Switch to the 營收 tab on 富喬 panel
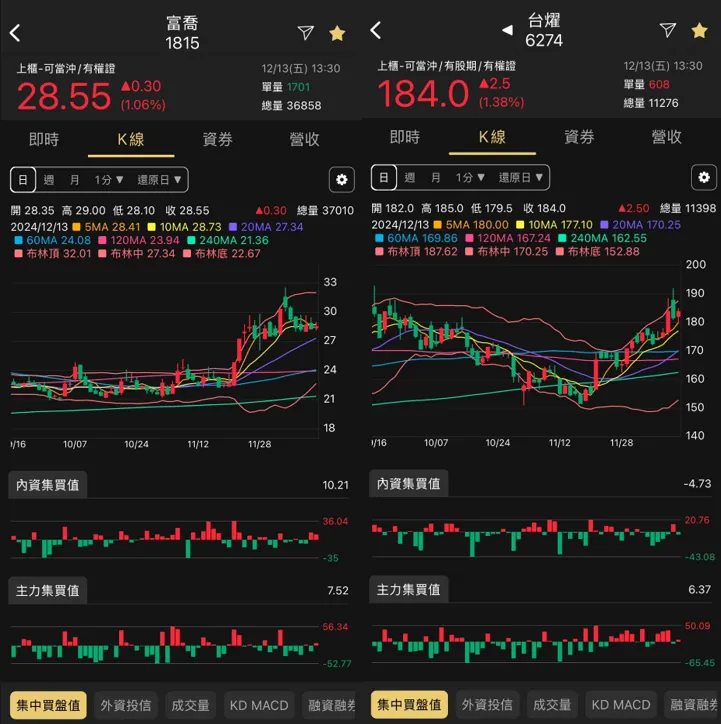 coord(304,141)
